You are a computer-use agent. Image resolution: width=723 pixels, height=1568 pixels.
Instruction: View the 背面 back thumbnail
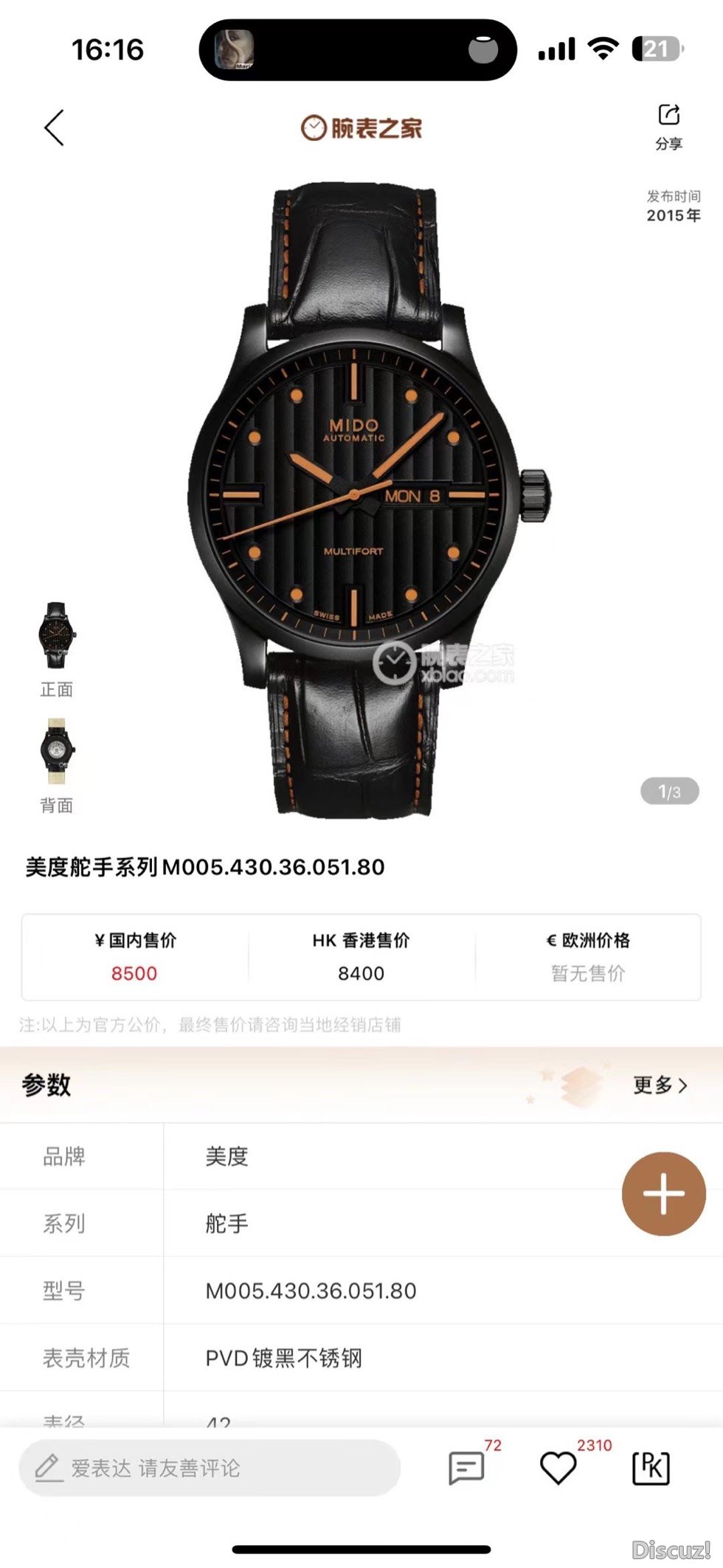click(x=57, y=752)
